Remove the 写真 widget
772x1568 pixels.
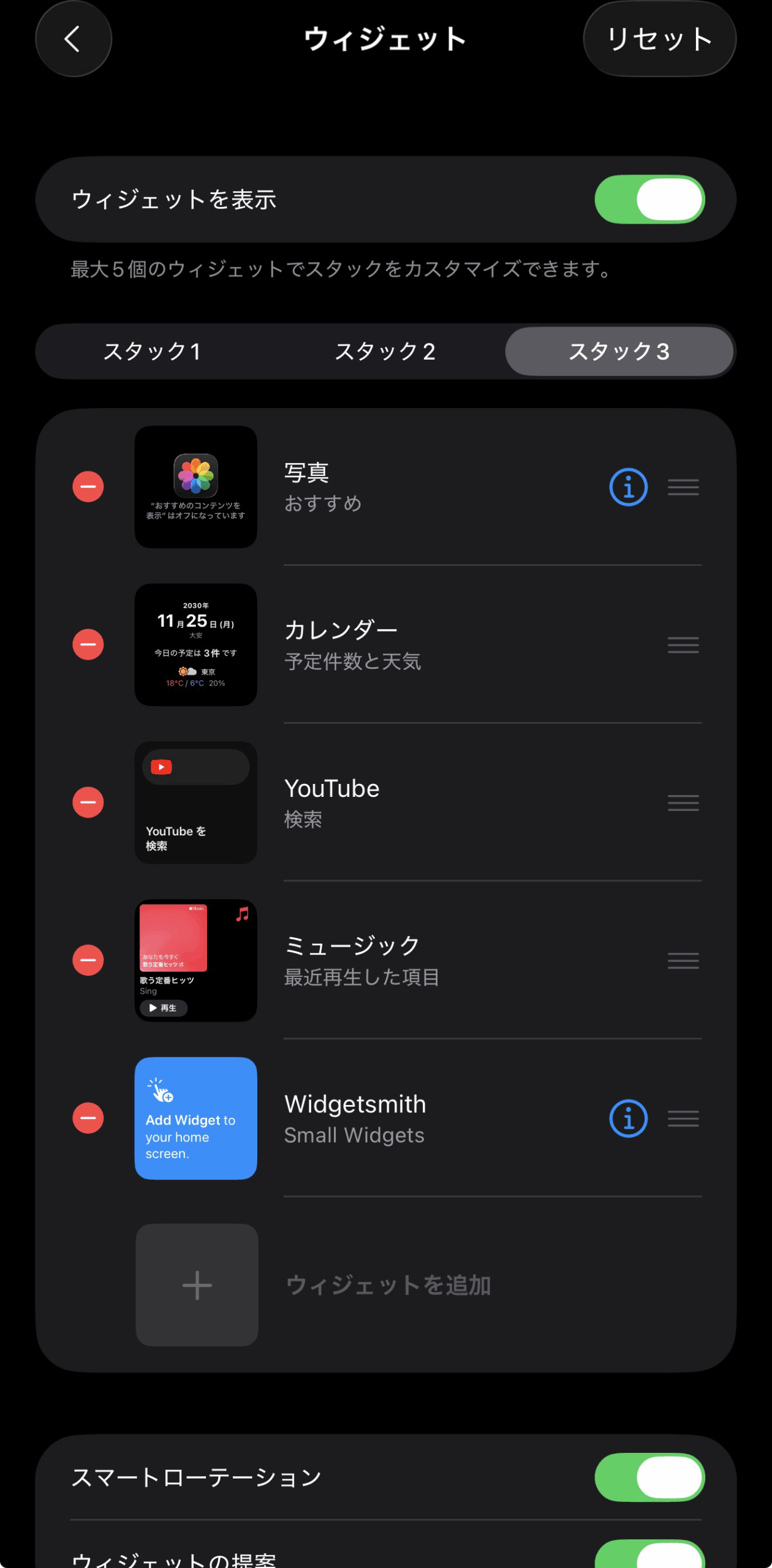(x=88, y=487)
